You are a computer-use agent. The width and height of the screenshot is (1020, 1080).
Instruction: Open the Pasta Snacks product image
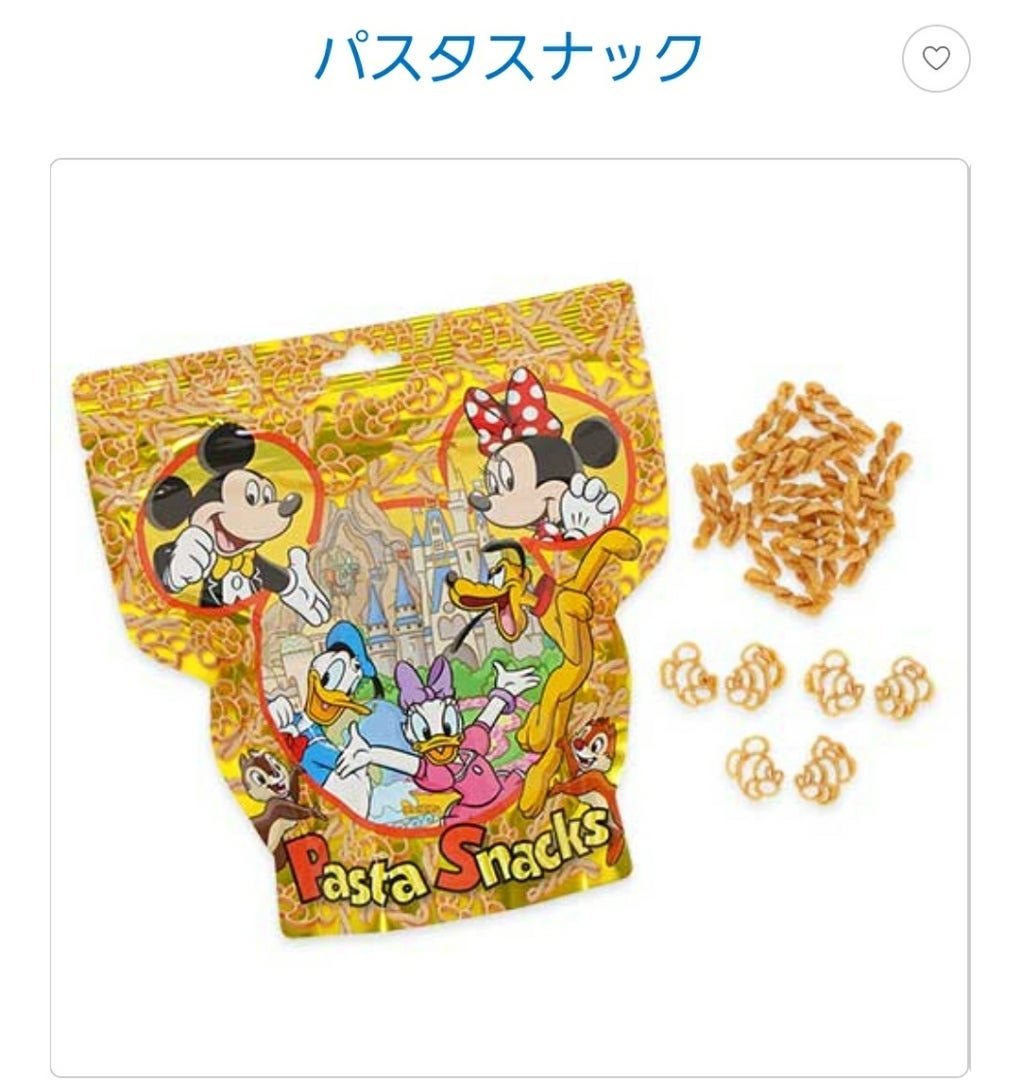click(x=509, y=616)
